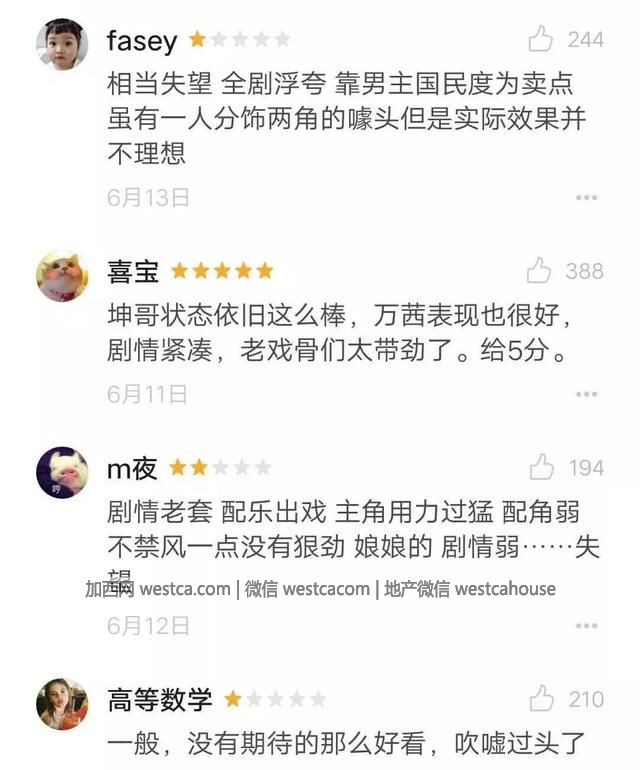Screen dimensions: 640x770
Task: Open m夜's profile picture
Action: pos(62,473)
